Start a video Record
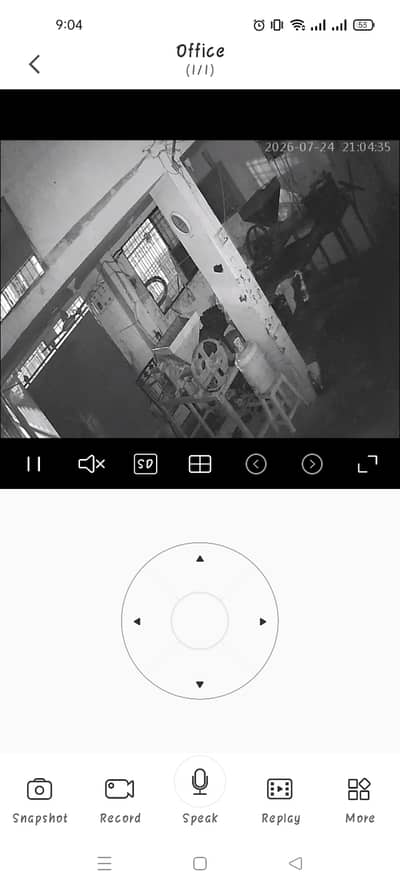 click(120, 800)
